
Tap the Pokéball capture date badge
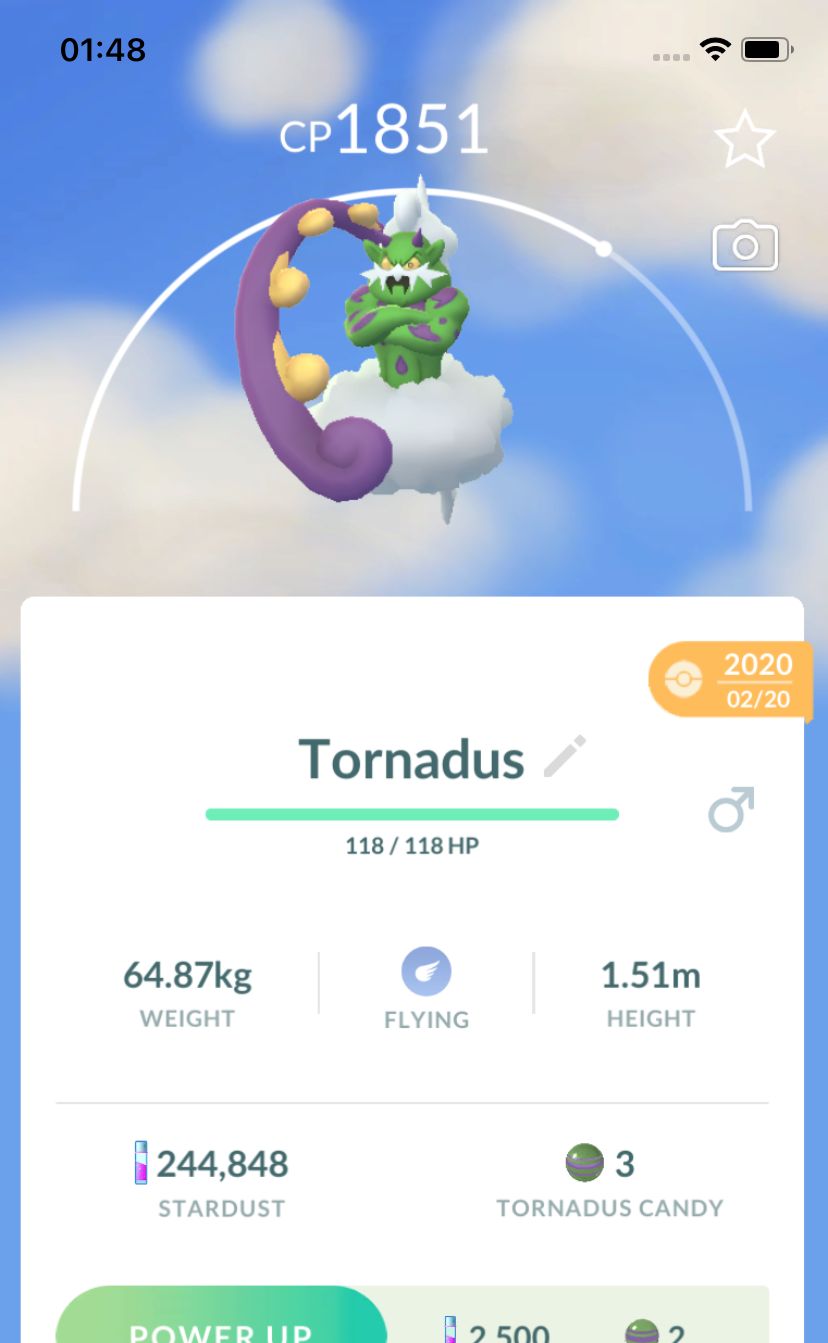(730, 681)
